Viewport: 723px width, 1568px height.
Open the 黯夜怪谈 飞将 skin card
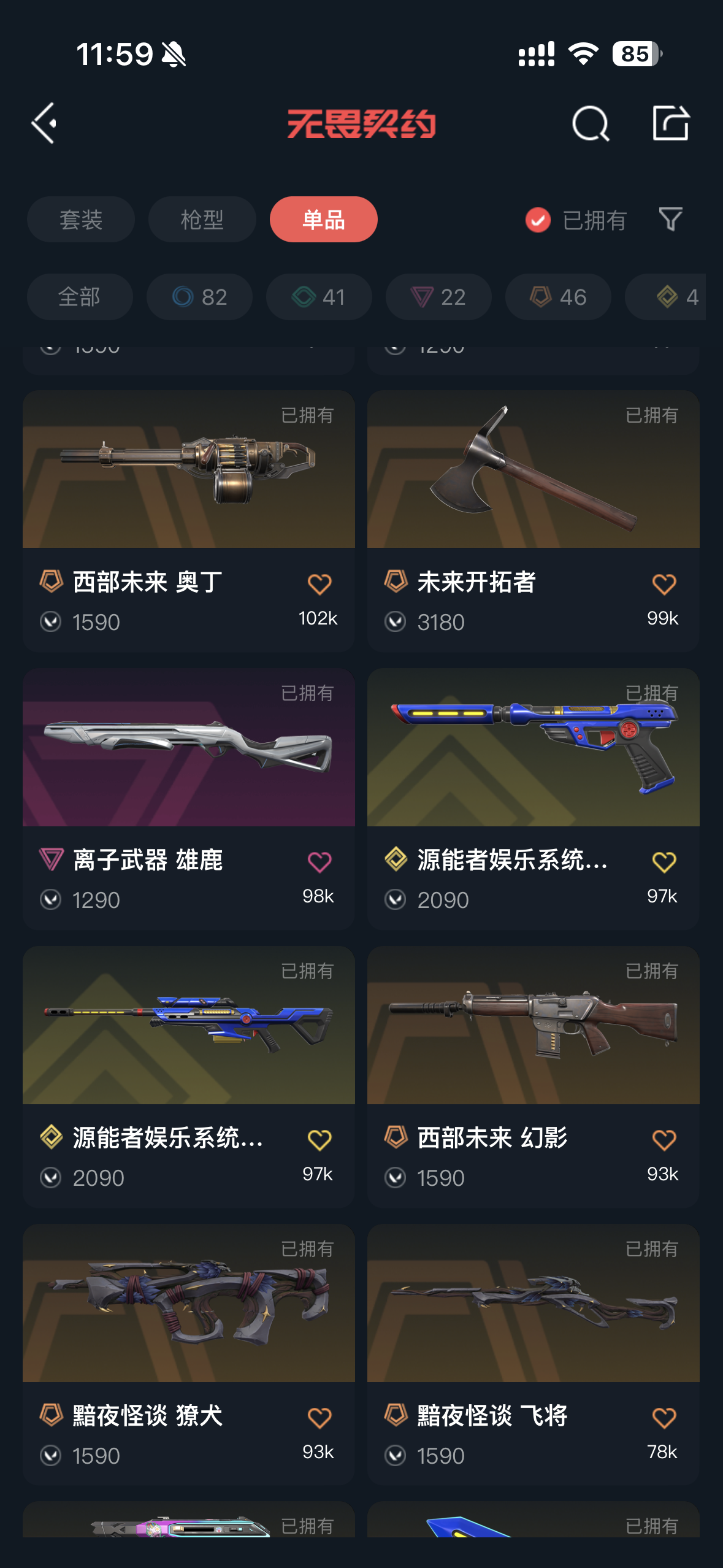tap(534, 1355)
